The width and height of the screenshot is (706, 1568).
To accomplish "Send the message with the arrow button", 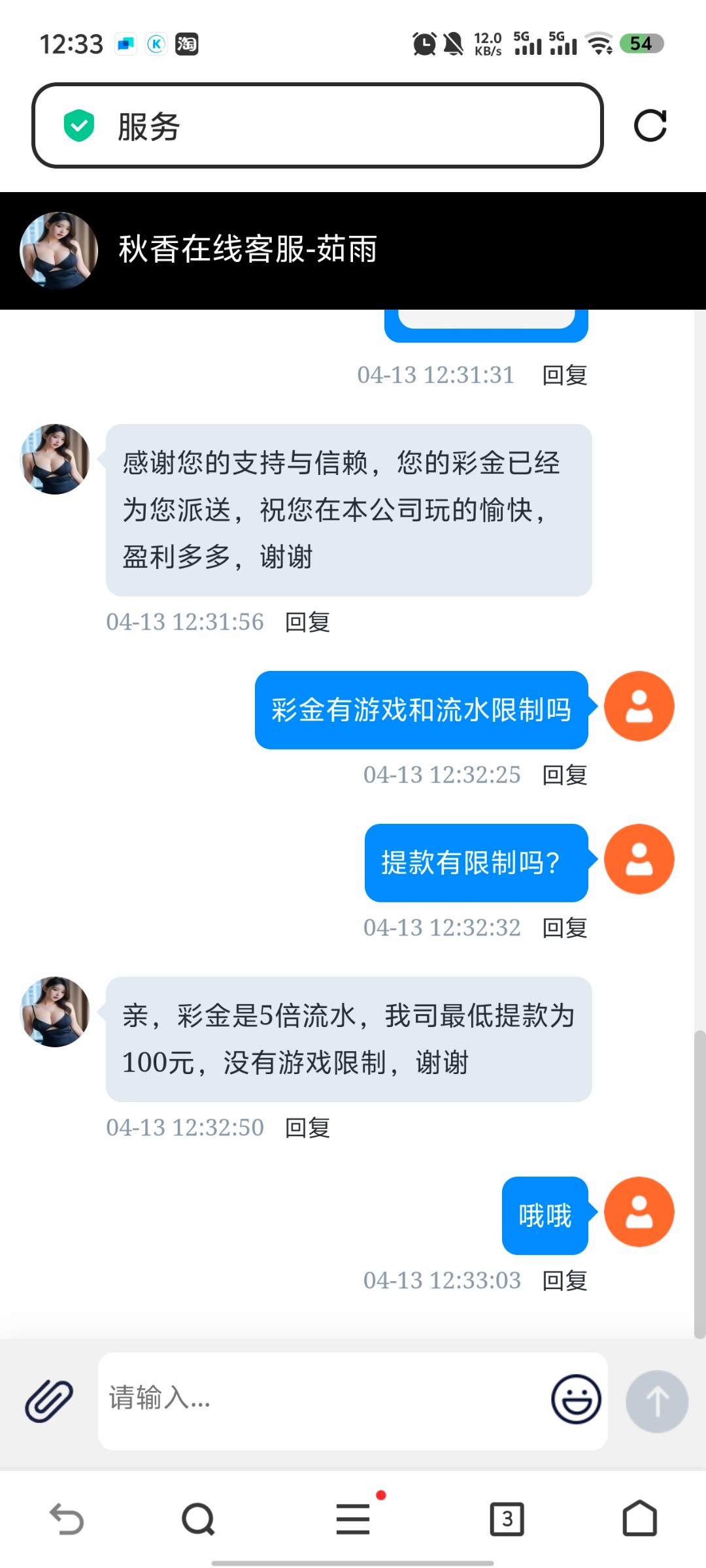I will (x=656, y=1401).
